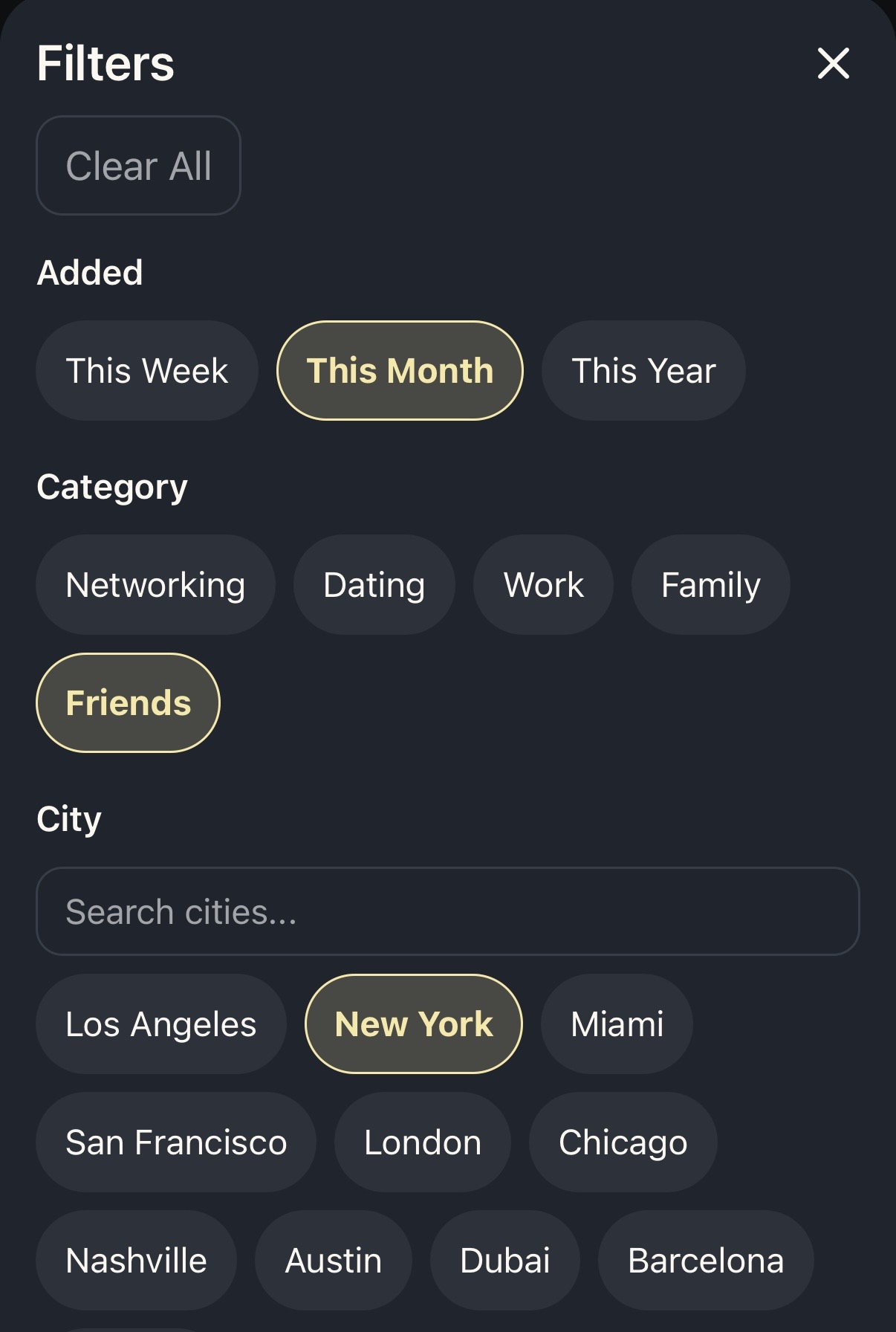Click the Clear All button
Viewport: 896px width, 1332px height.
coord(138,165)
